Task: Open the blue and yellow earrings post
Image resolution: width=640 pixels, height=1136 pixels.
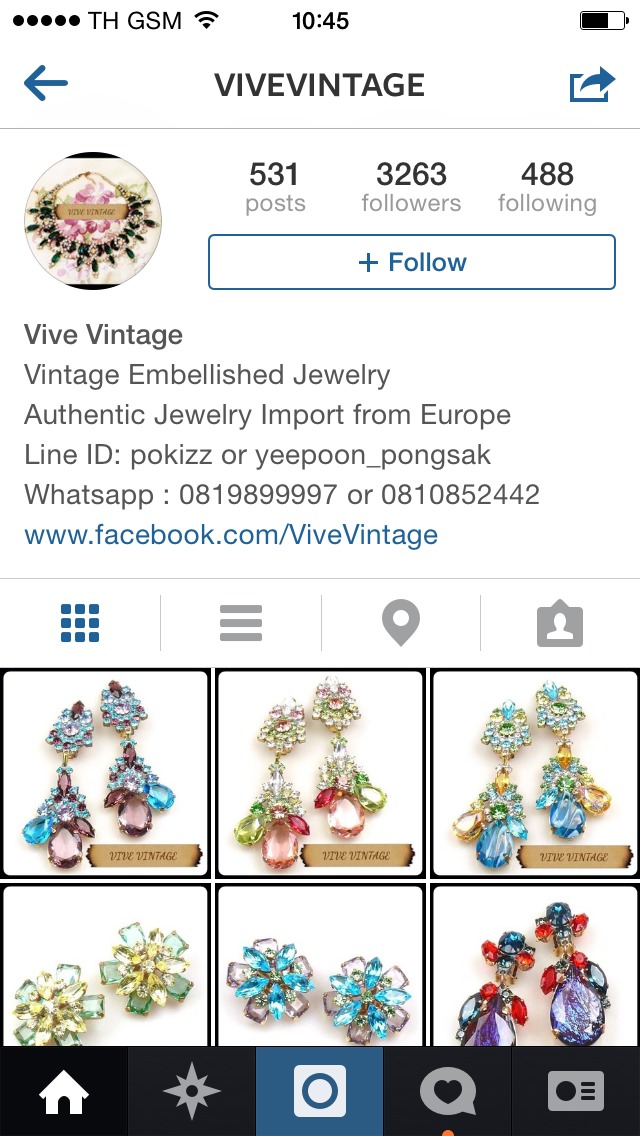Action: click(x=534, y=773)
